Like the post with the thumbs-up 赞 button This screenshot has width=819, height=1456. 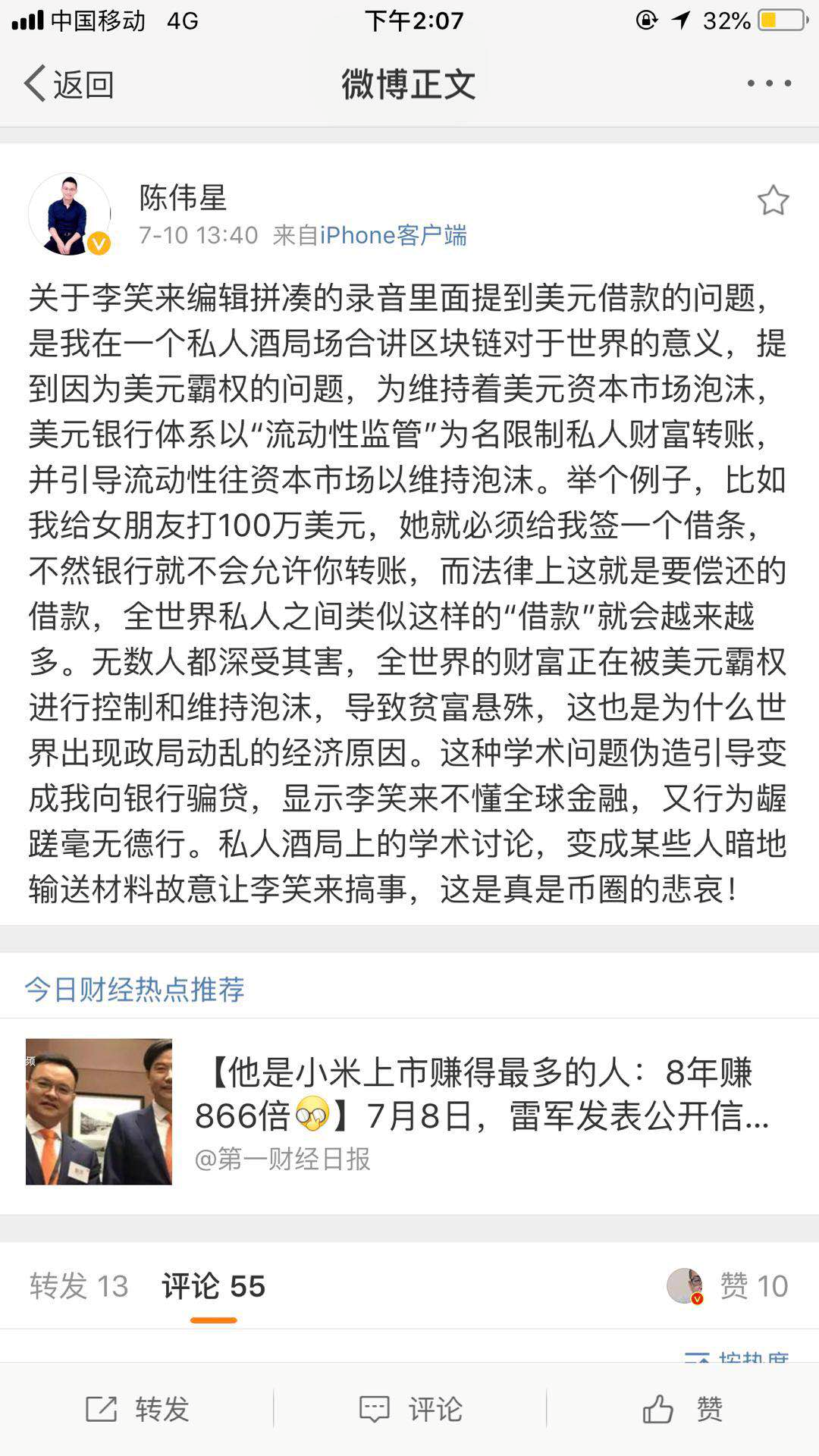click(x=682, y=1409)
